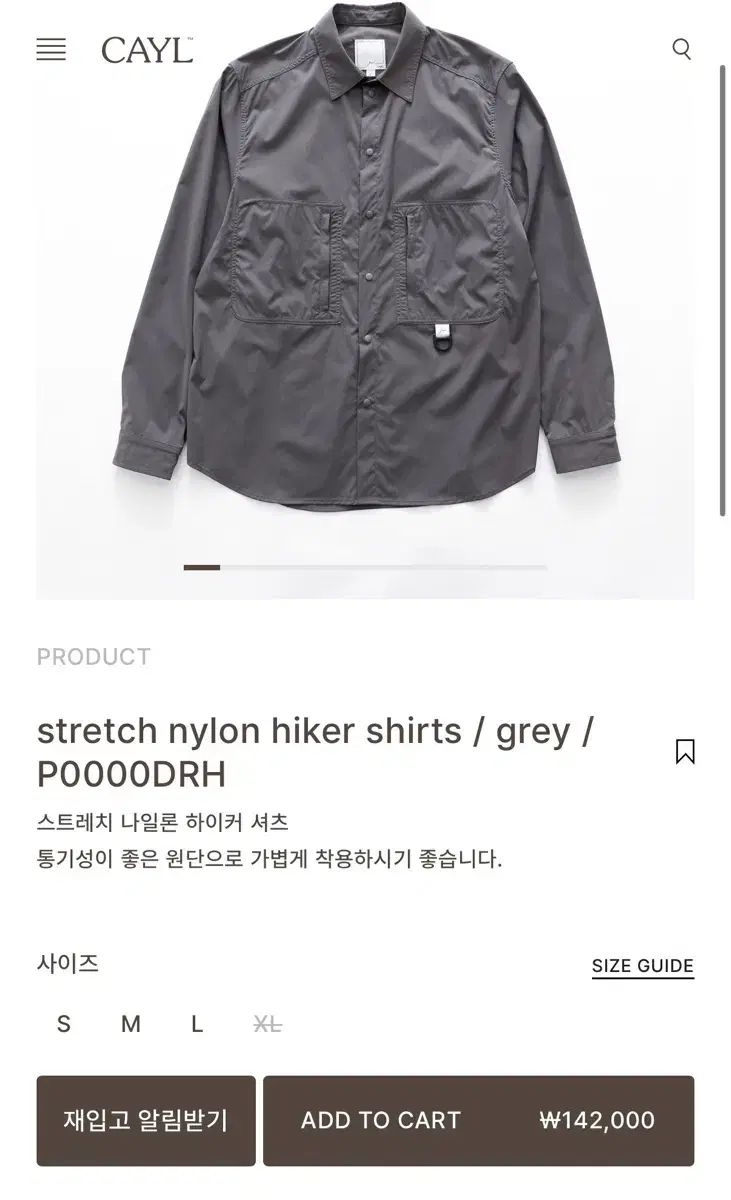Viewport: 731px width, 1200px height.
Task: Open the search icon
Action: point(682,49)
